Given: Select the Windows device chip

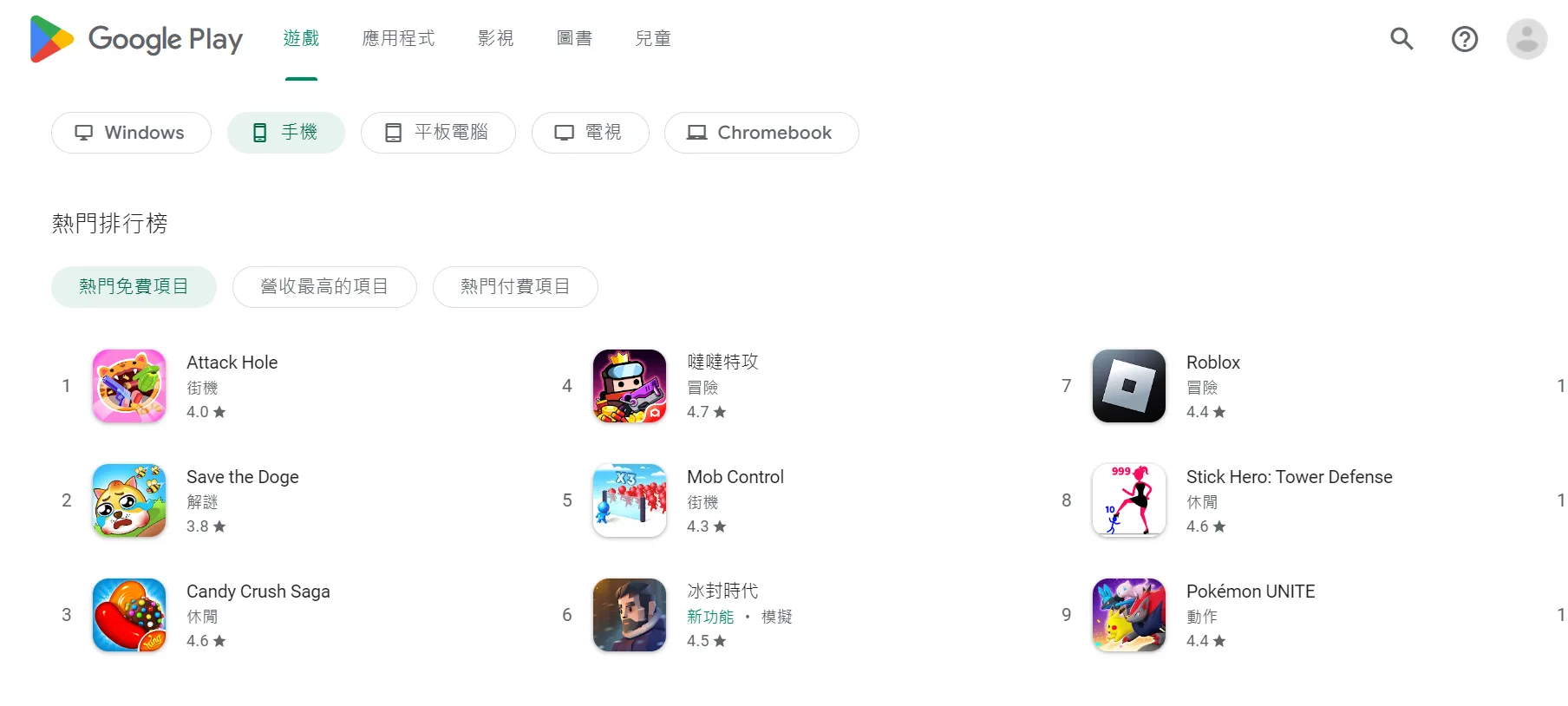Looking at the screenshot, I should (x=131, y=133).
